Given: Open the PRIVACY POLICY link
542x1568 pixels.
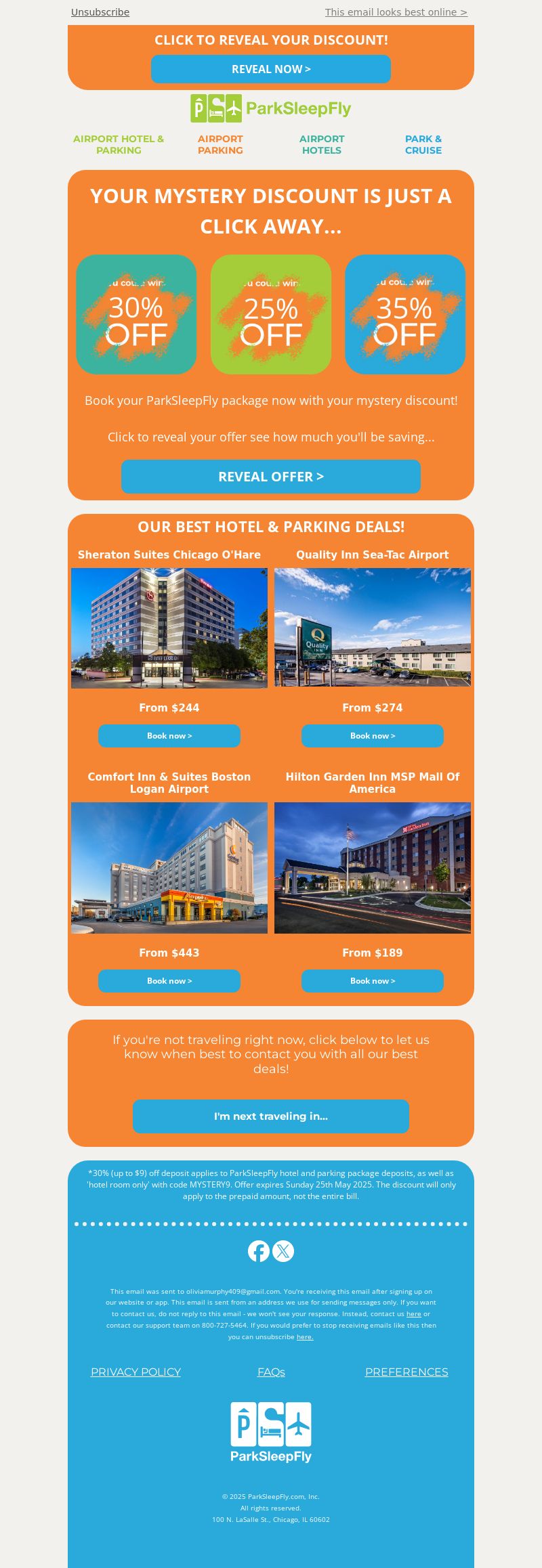Looking at the screenshot, I should tap(135, 1372).
